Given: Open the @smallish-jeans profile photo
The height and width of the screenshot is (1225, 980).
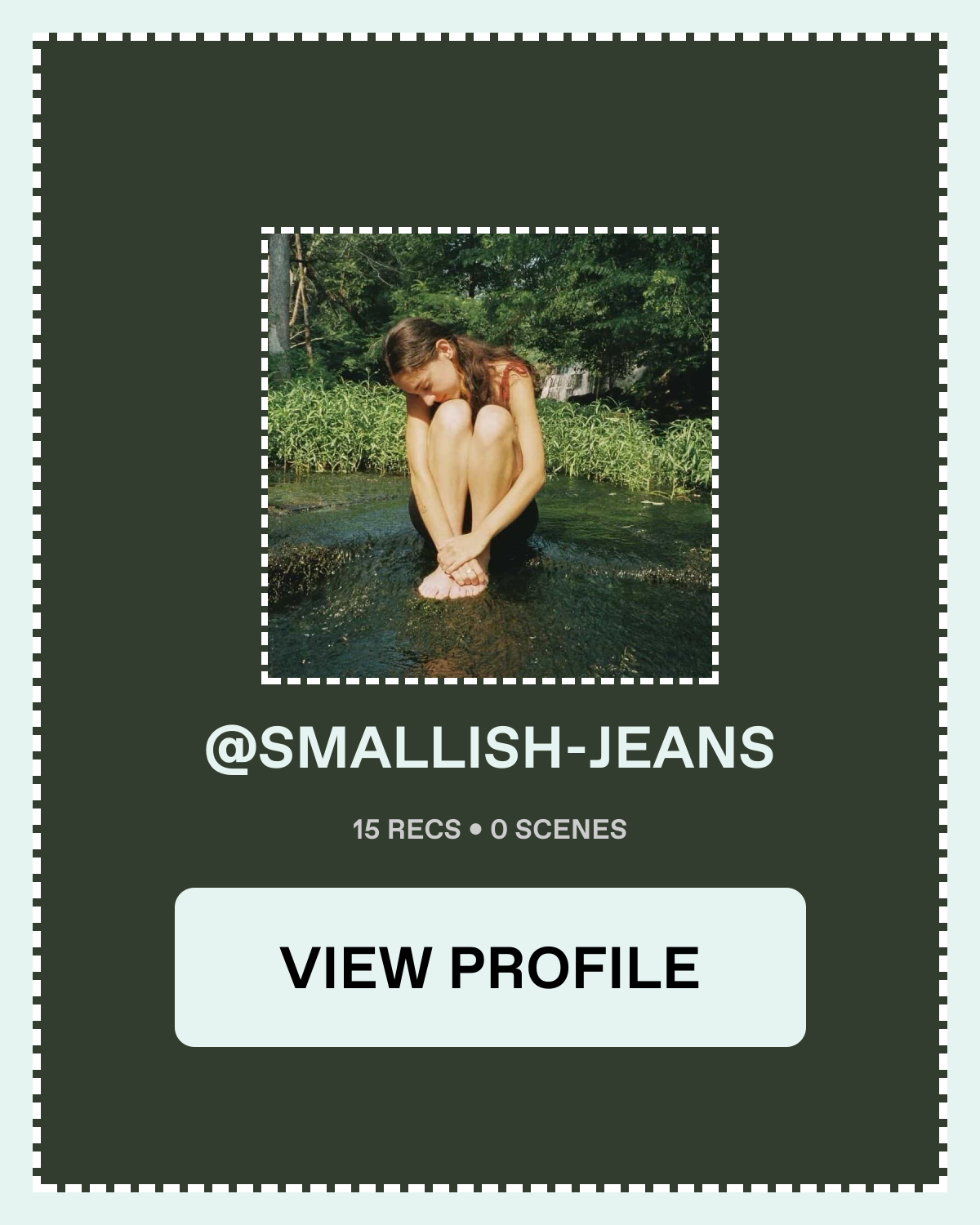Looking at the screenshot, I should tap(490, 456).
